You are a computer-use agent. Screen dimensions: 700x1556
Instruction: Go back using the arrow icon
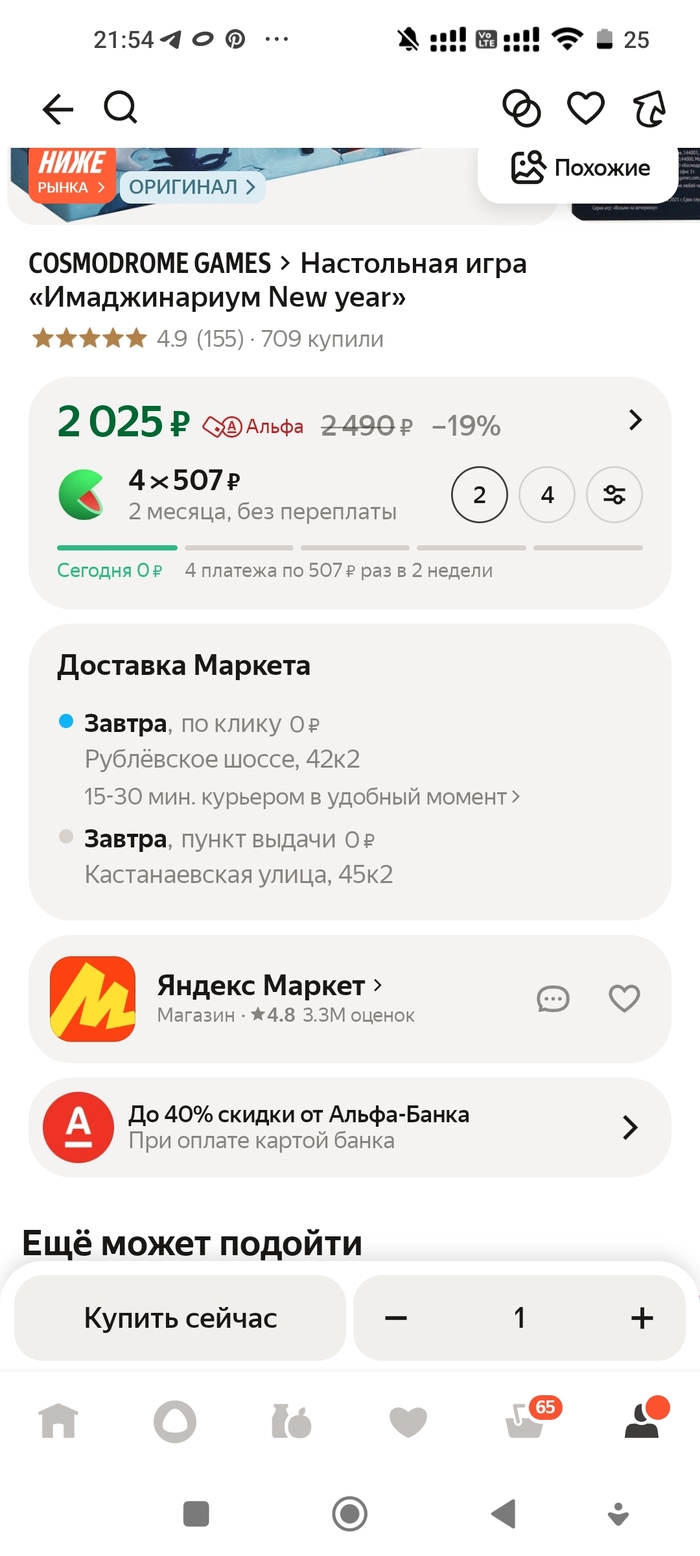click(58, 109)
